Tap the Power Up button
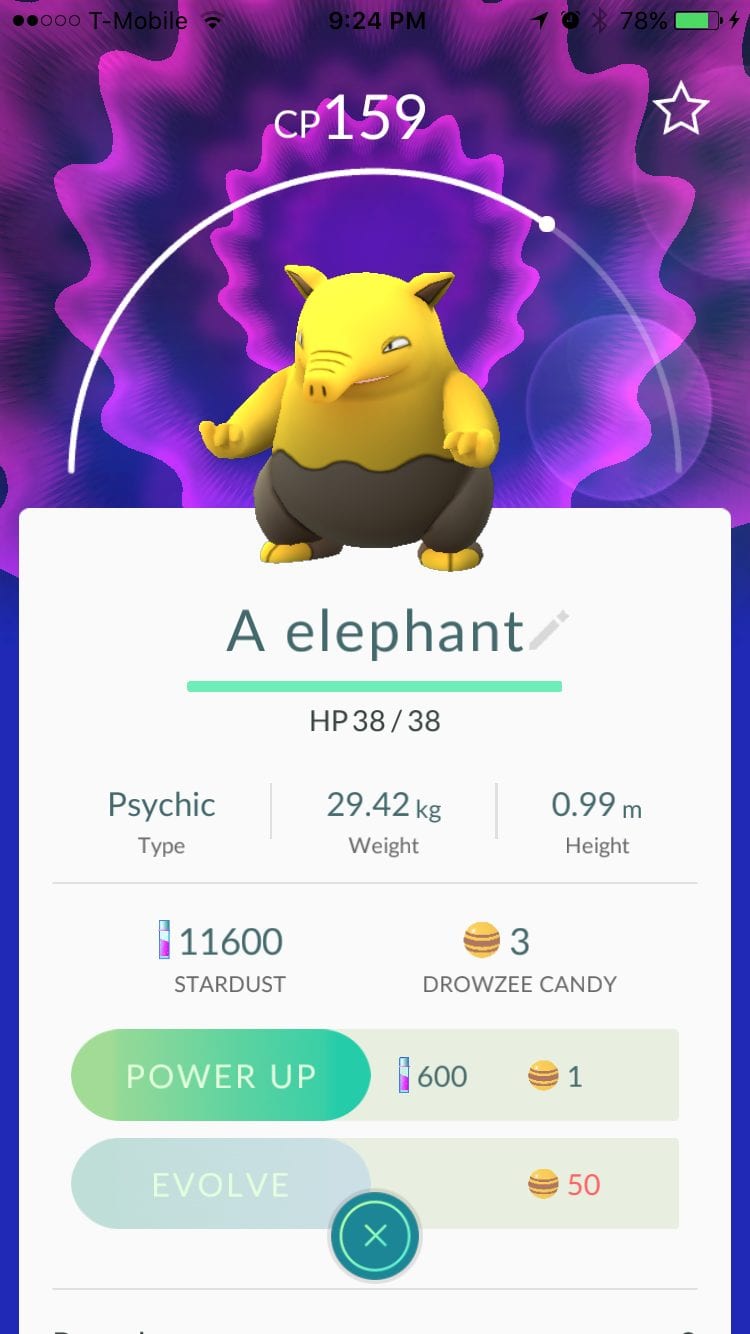 tap(221, 1076)
